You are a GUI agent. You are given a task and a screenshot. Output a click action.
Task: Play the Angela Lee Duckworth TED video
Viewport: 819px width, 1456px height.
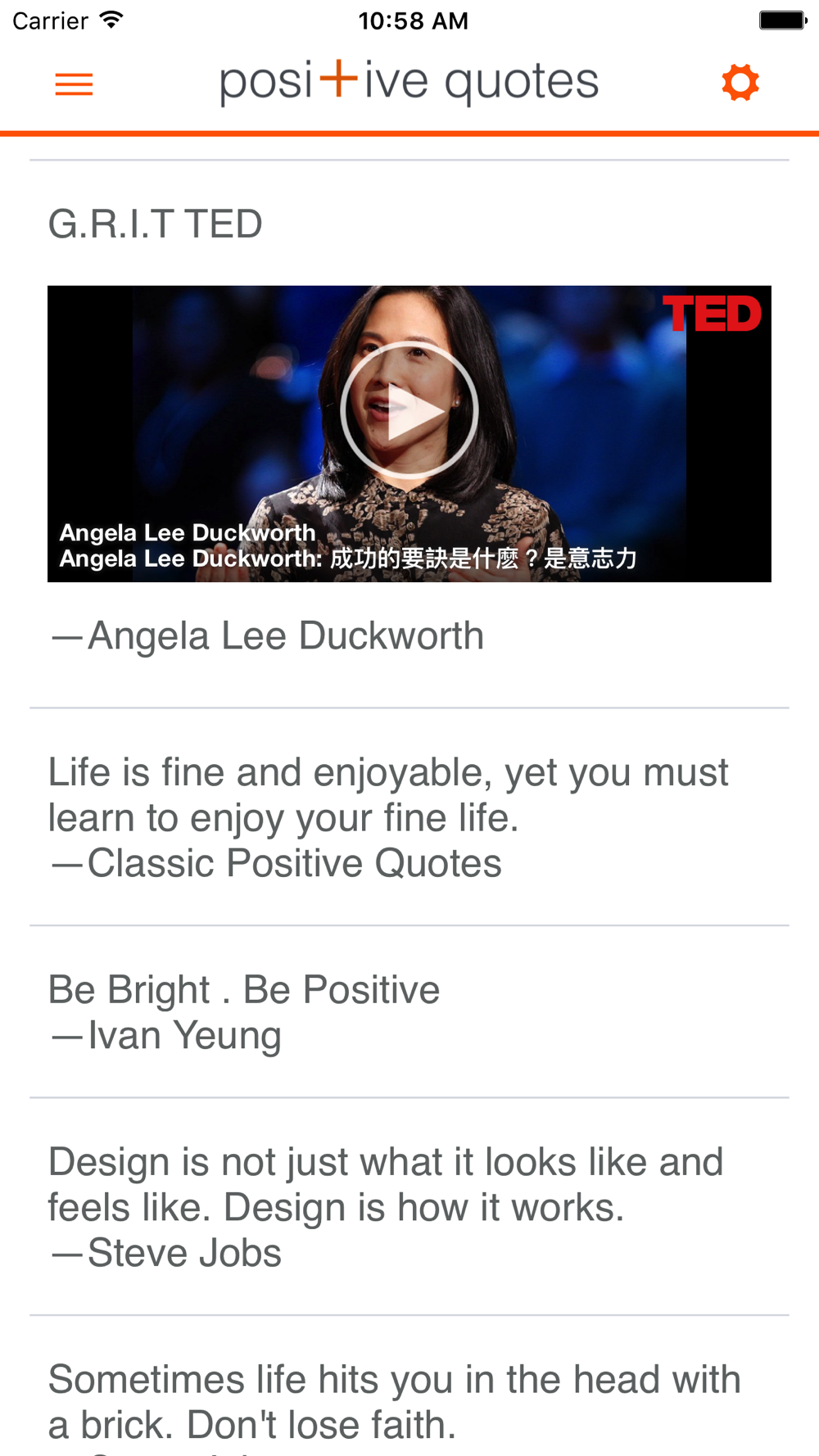tap(409, 410)
